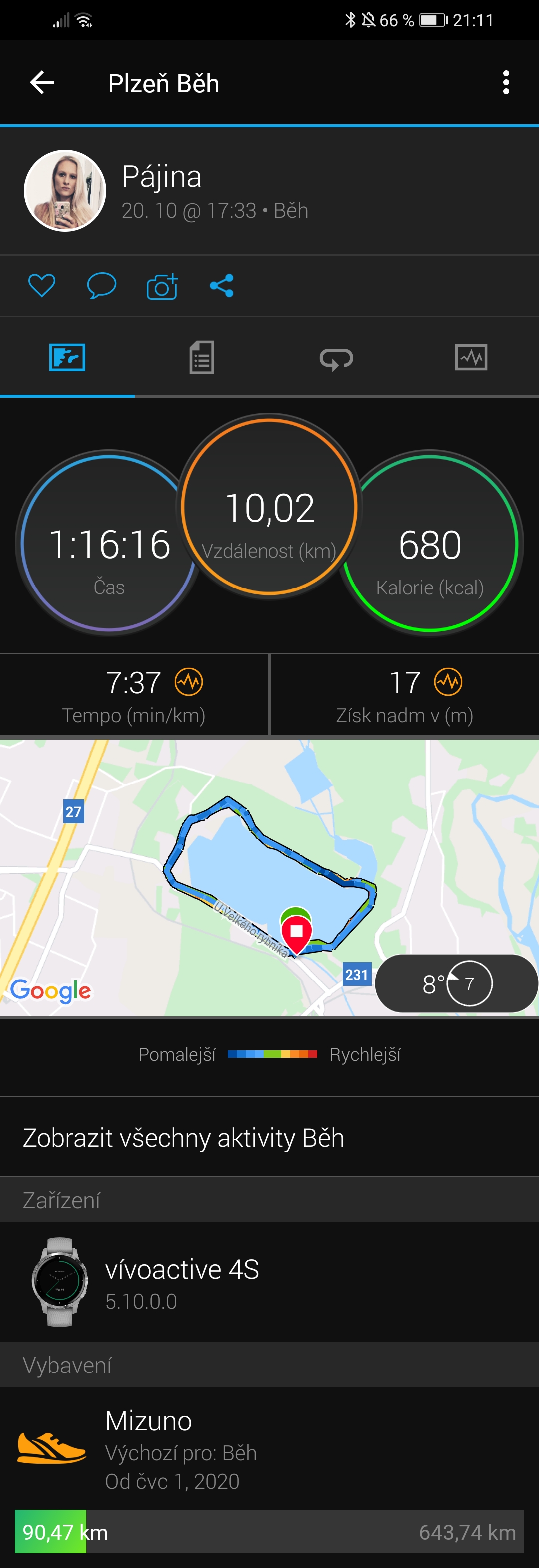Open Zobrazit všechny aktivity Běh
Viewport: 539px width, 1568px height.
[183, 1138]
